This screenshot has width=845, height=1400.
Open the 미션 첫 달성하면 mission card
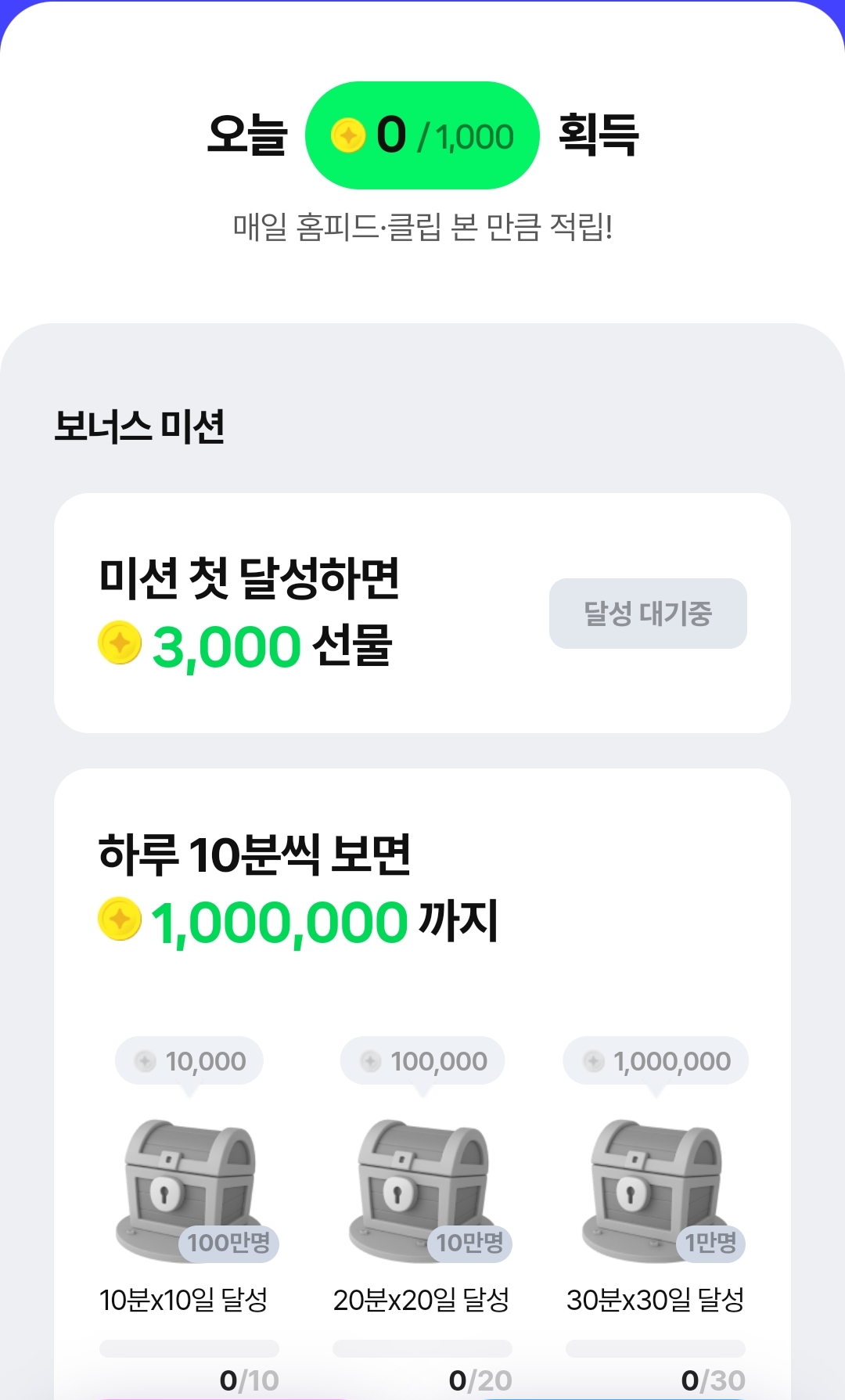click(x=422, y=614)
